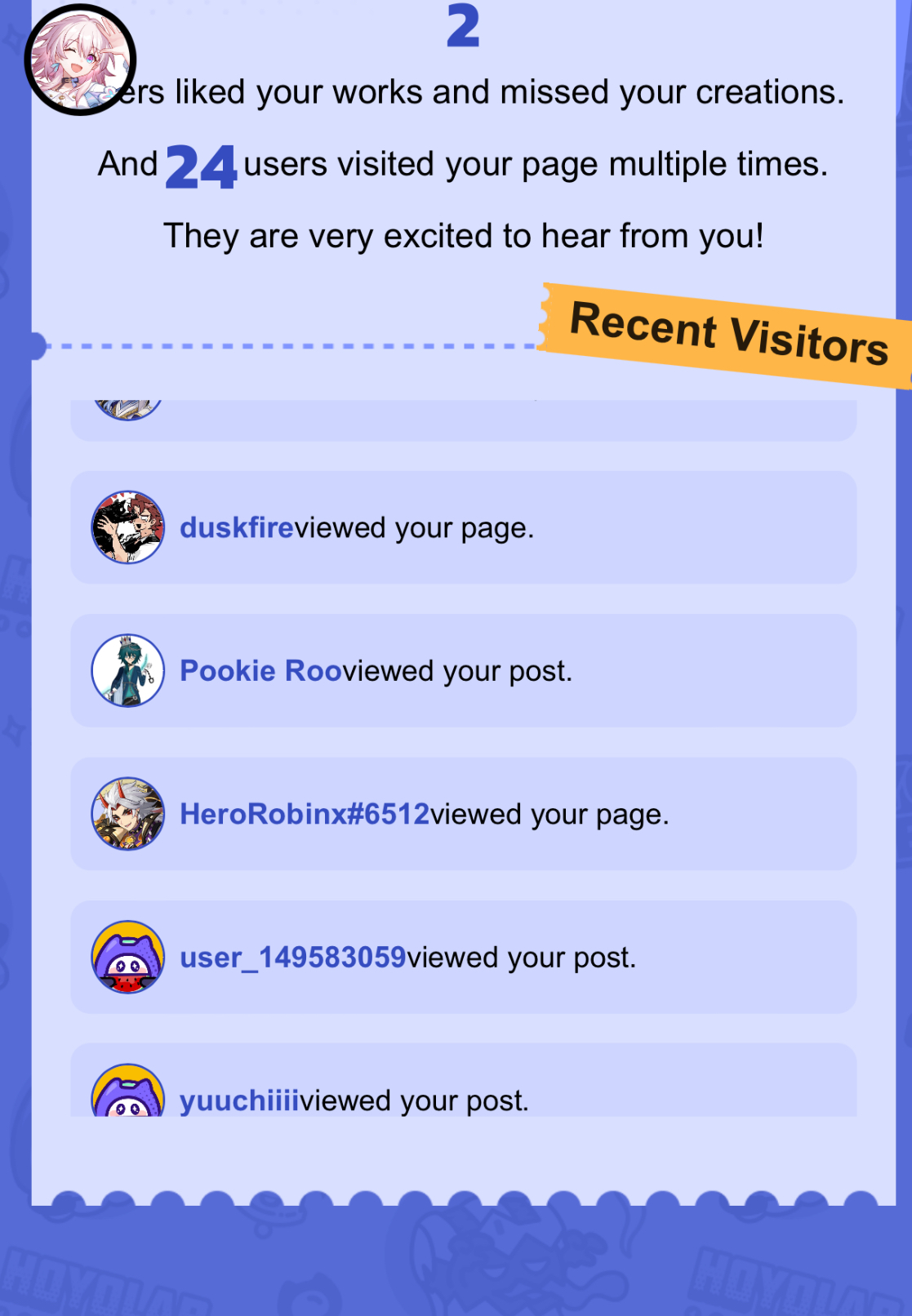This screenshot has height=1316, width=912.
Task: Tap the floating pink-haired profile avatar
Action: (x=80, y=60)
